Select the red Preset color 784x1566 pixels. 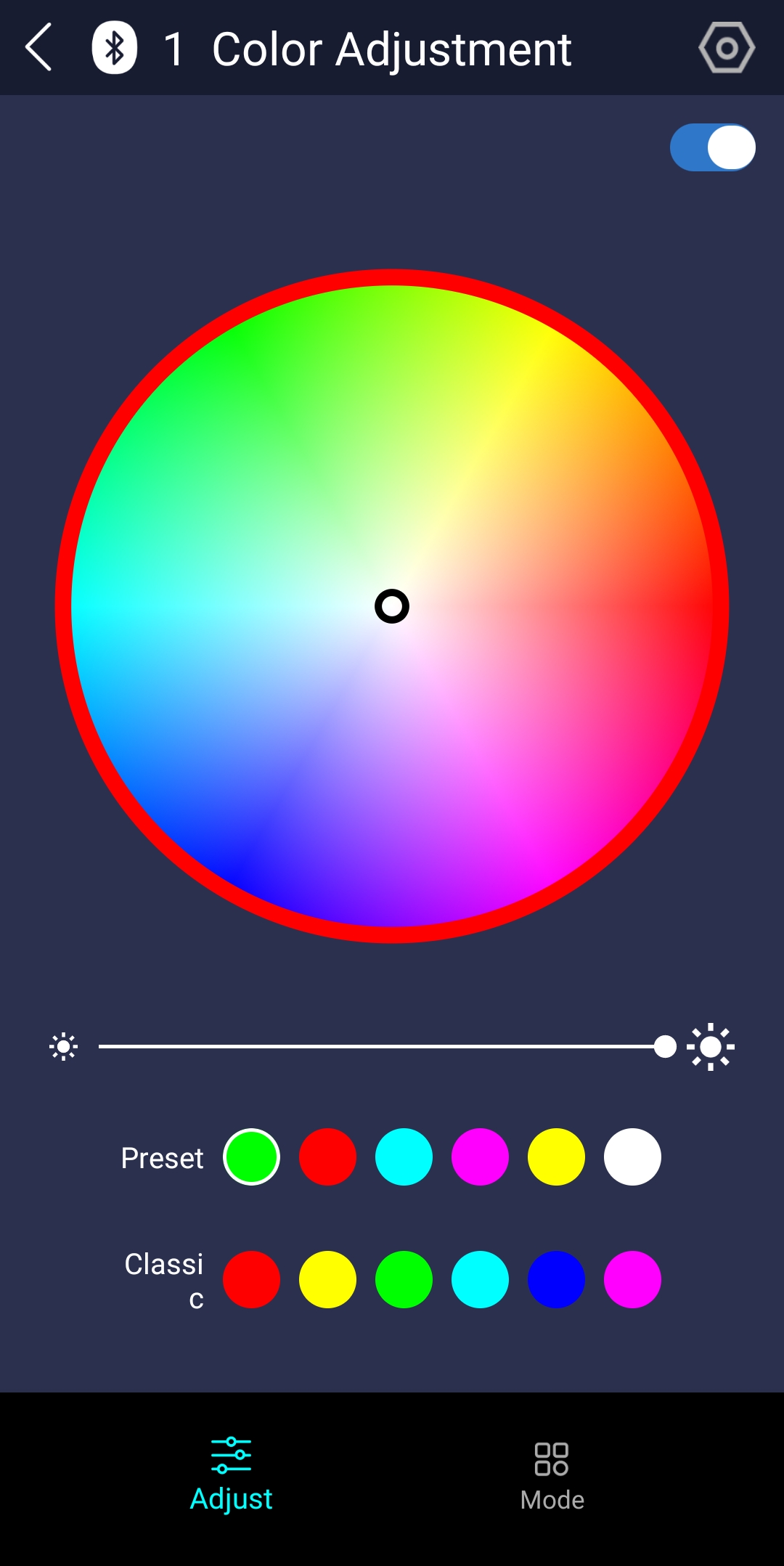coord(327,1157)
